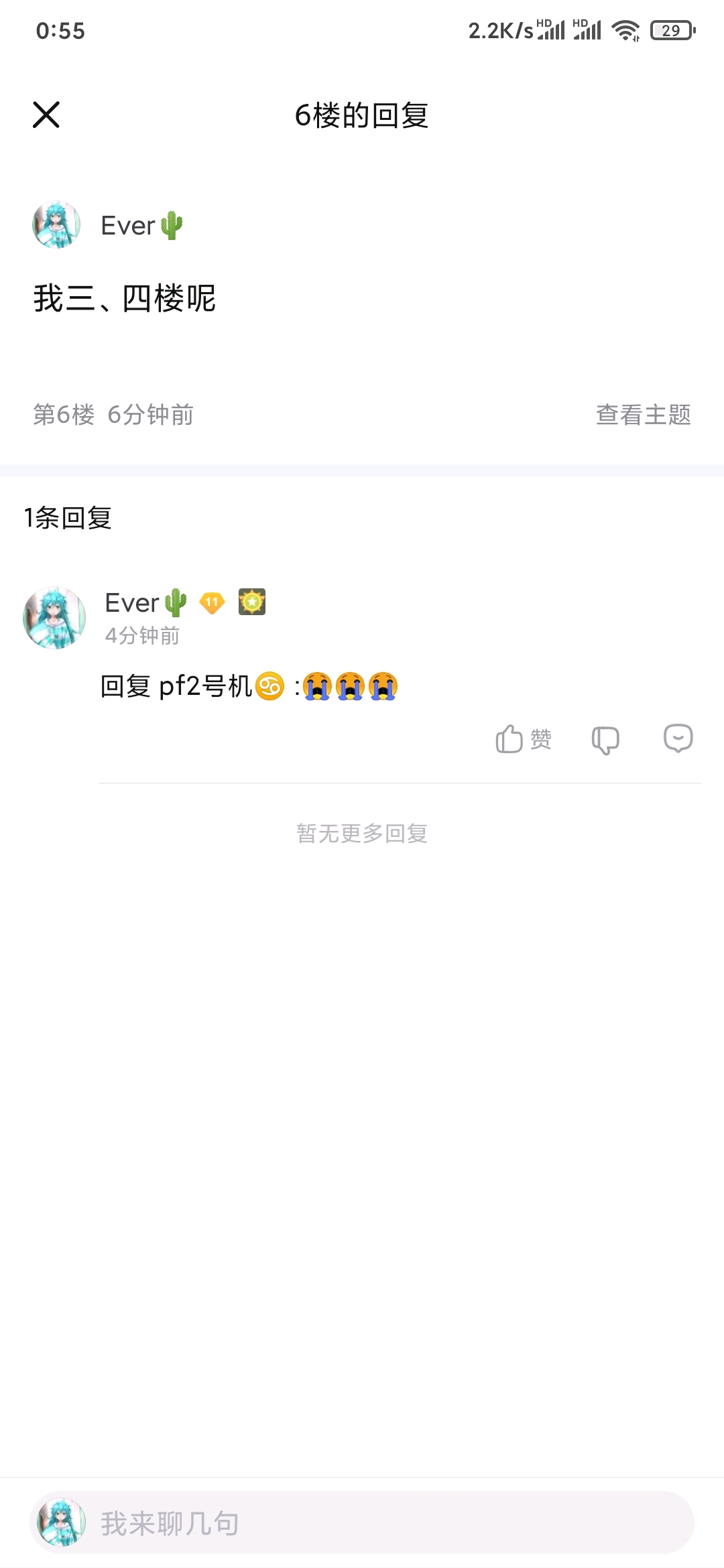Dislike Ever's reply to pf2号机
The width and height of the screenshot is (724, 1568).
pyautogui.click(x=605, y=740)
